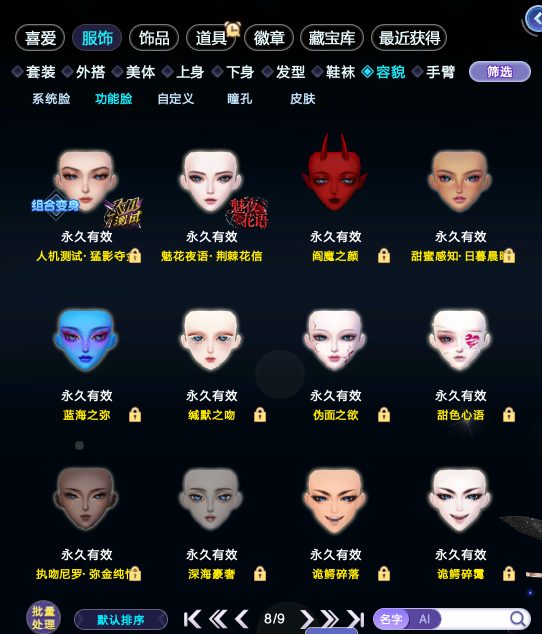Switch to 最近获得 tab
Image resolution: width=542 pixels, height=634 pixels.
[409, 38]
